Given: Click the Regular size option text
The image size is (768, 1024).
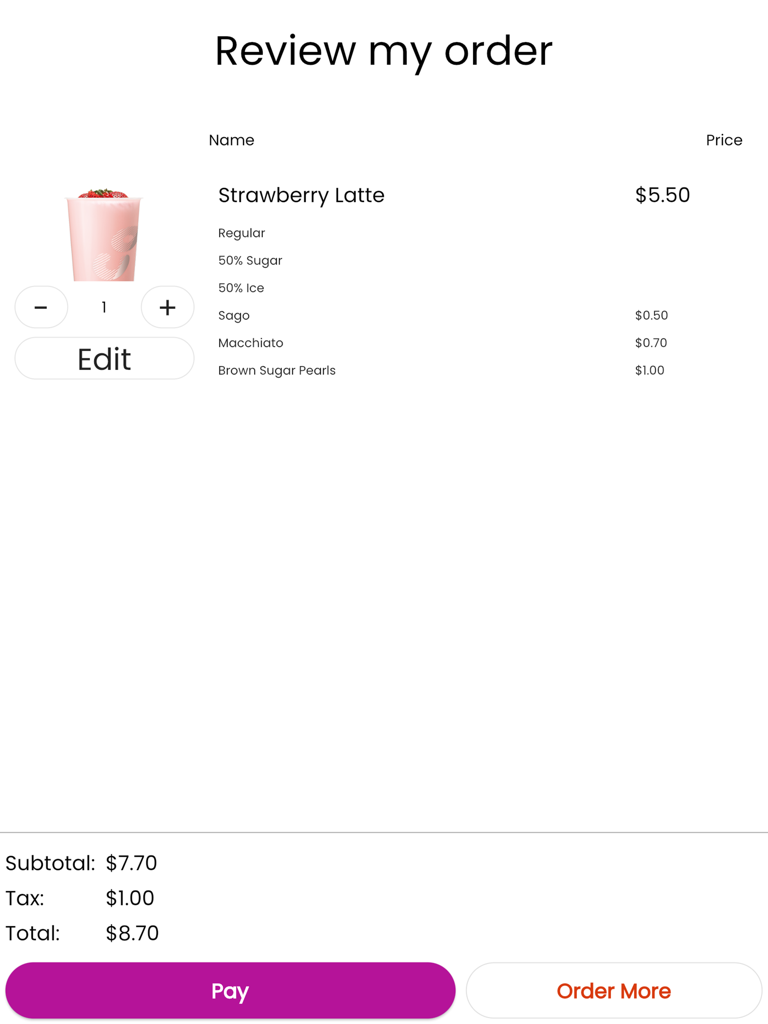Looking at the screenshot, I should click(x=241, y=233).
